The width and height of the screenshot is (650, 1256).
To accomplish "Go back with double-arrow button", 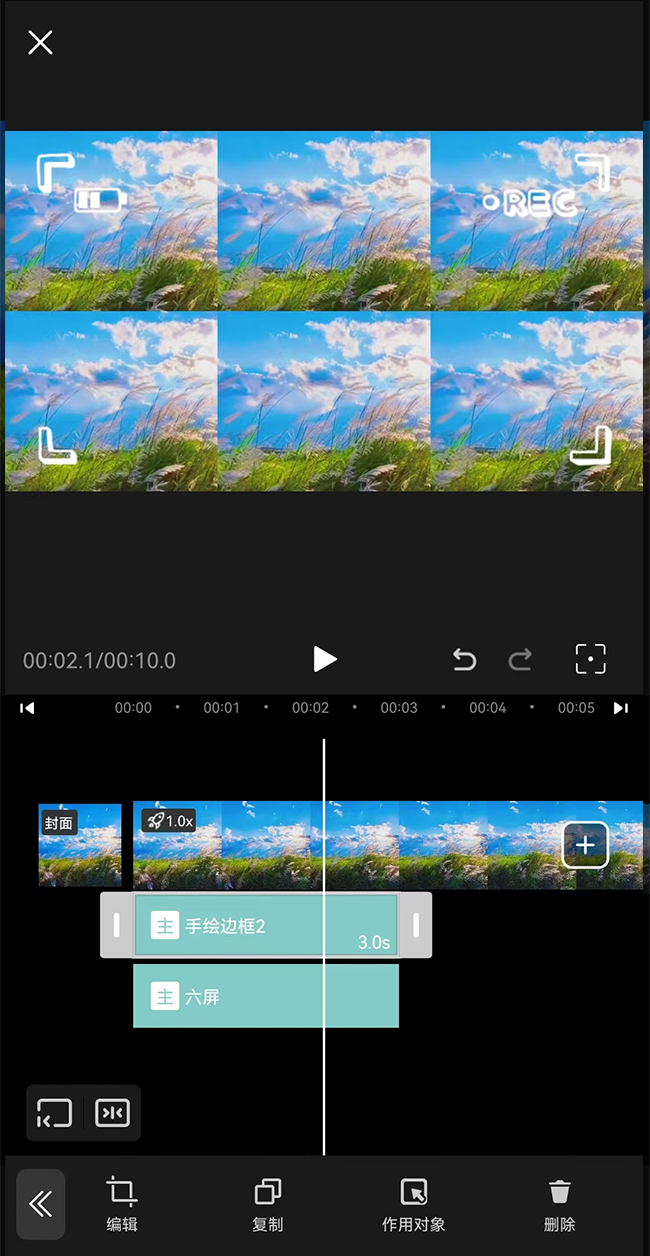I will [41, 1204].
